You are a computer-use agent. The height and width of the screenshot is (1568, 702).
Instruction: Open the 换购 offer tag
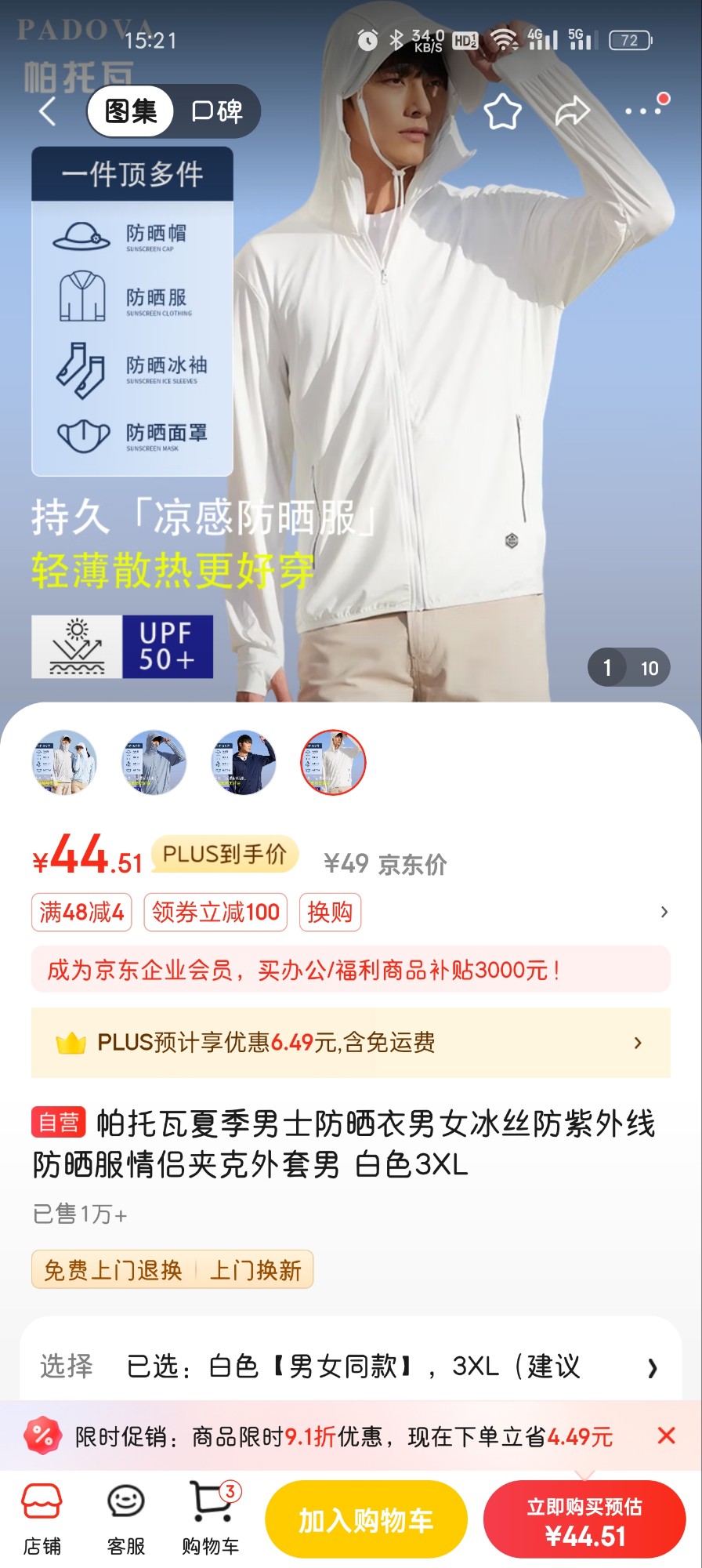[x=330, y=912]
